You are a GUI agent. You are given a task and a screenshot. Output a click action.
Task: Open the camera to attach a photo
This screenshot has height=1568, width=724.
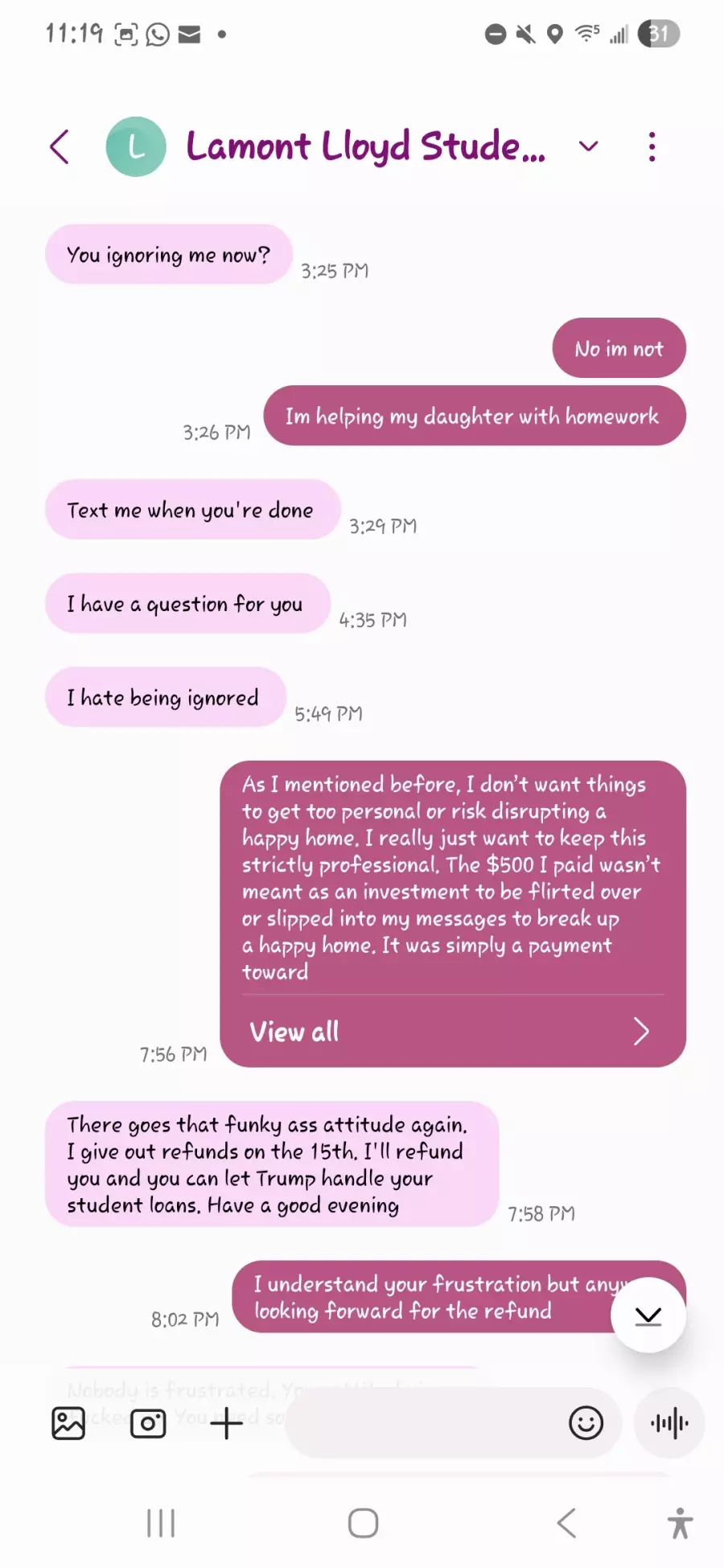pyautogui.click(x=148, y=1423)
